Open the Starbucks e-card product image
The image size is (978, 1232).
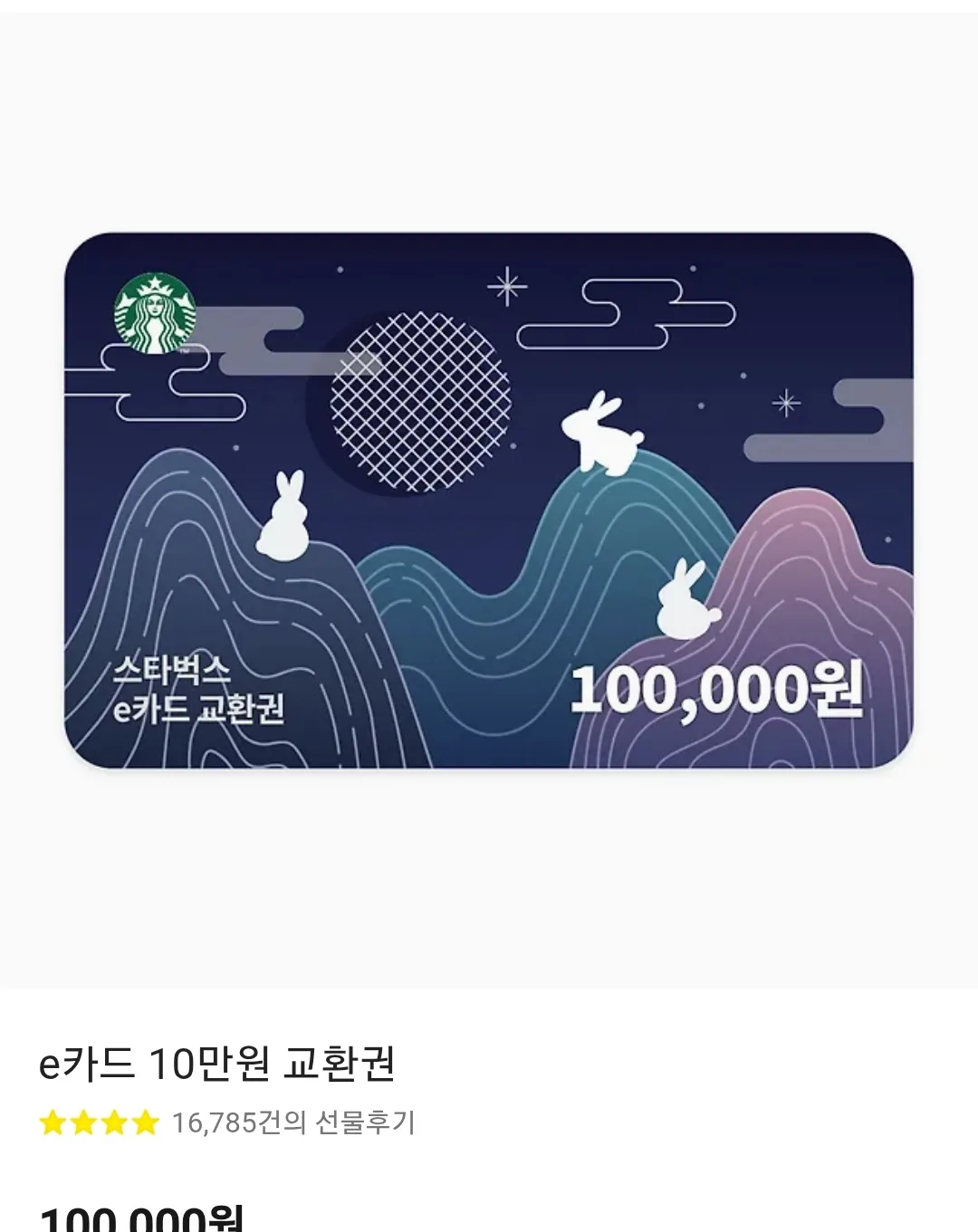pyautogui.click(x=489, y=500)
